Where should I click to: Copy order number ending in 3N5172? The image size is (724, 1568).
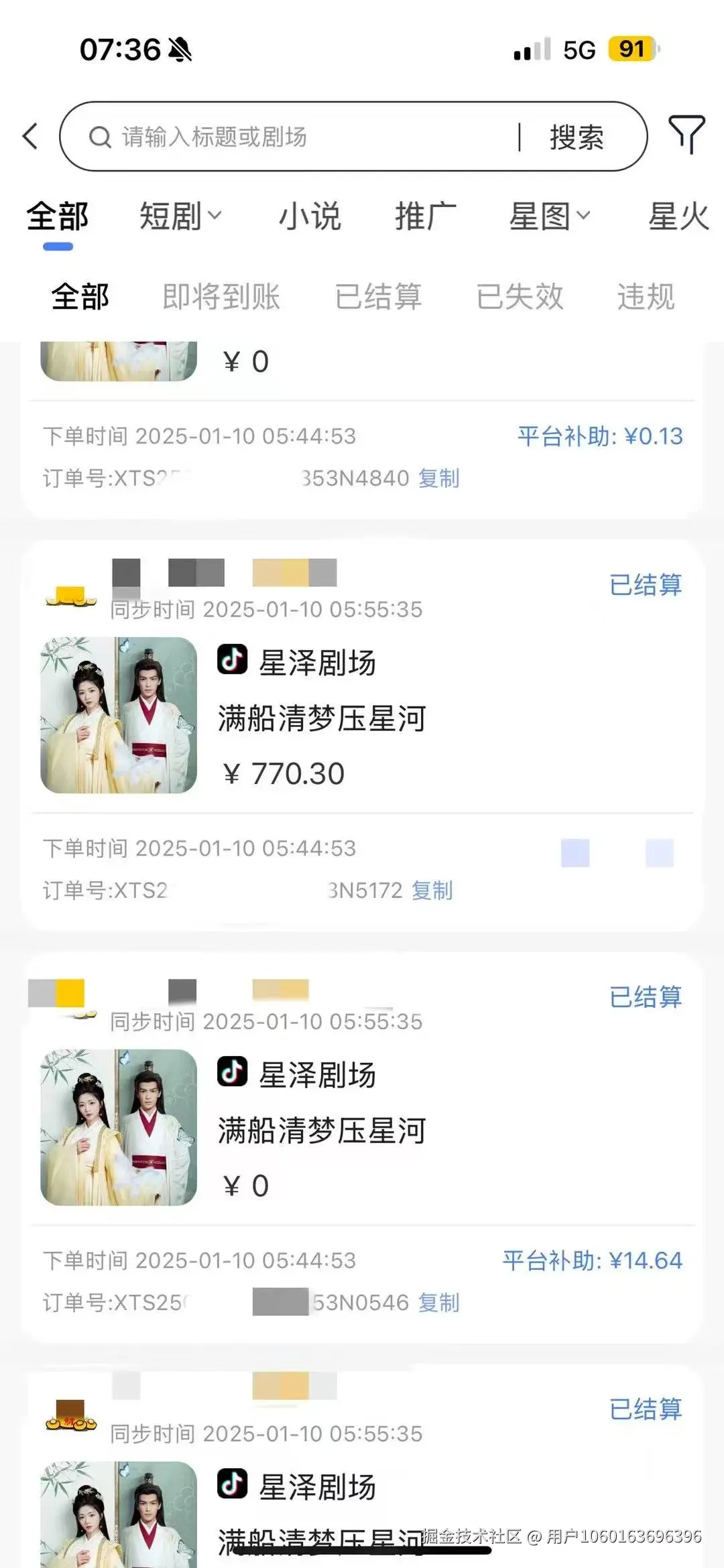click(x=432, y=891)
